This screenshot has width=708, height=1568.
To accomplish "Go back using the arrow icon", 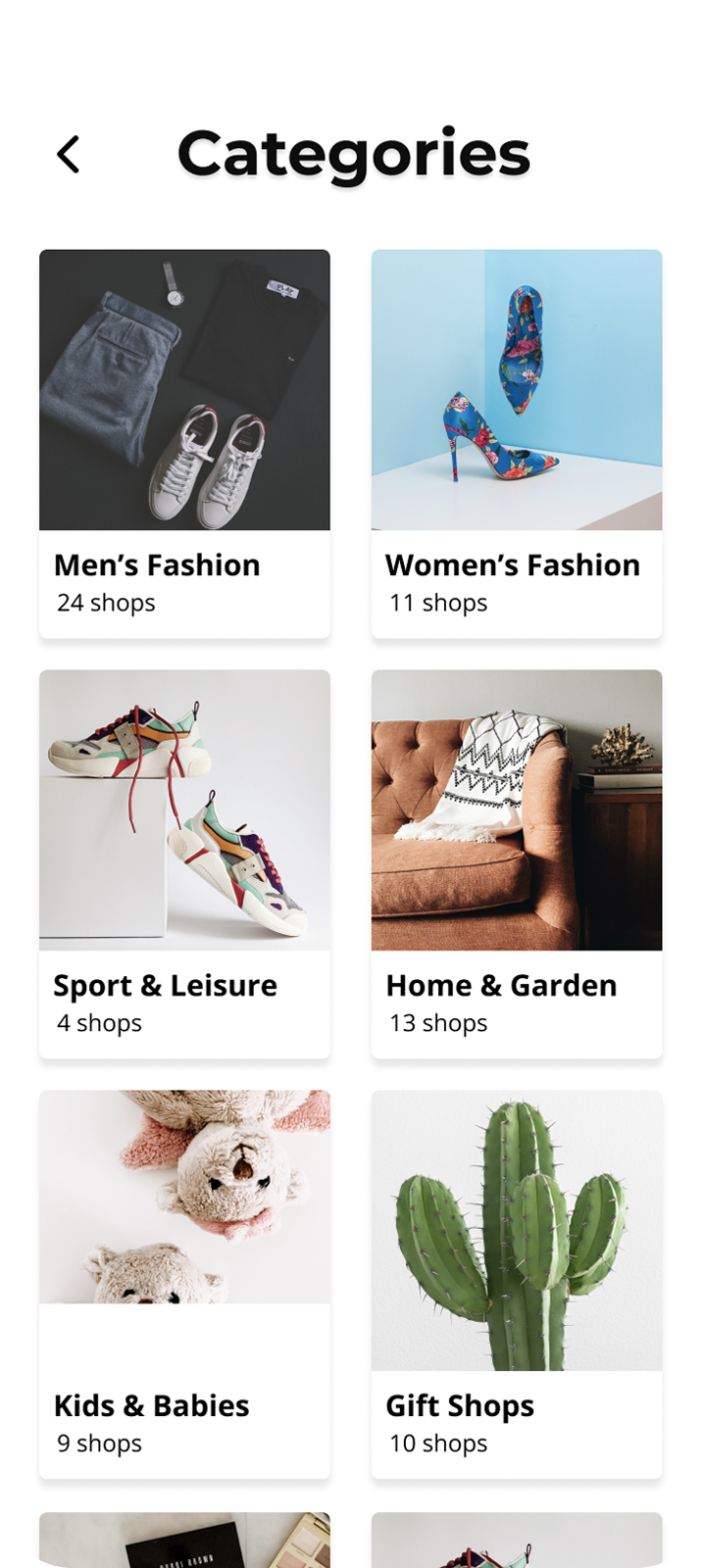I will pos(68,155).
